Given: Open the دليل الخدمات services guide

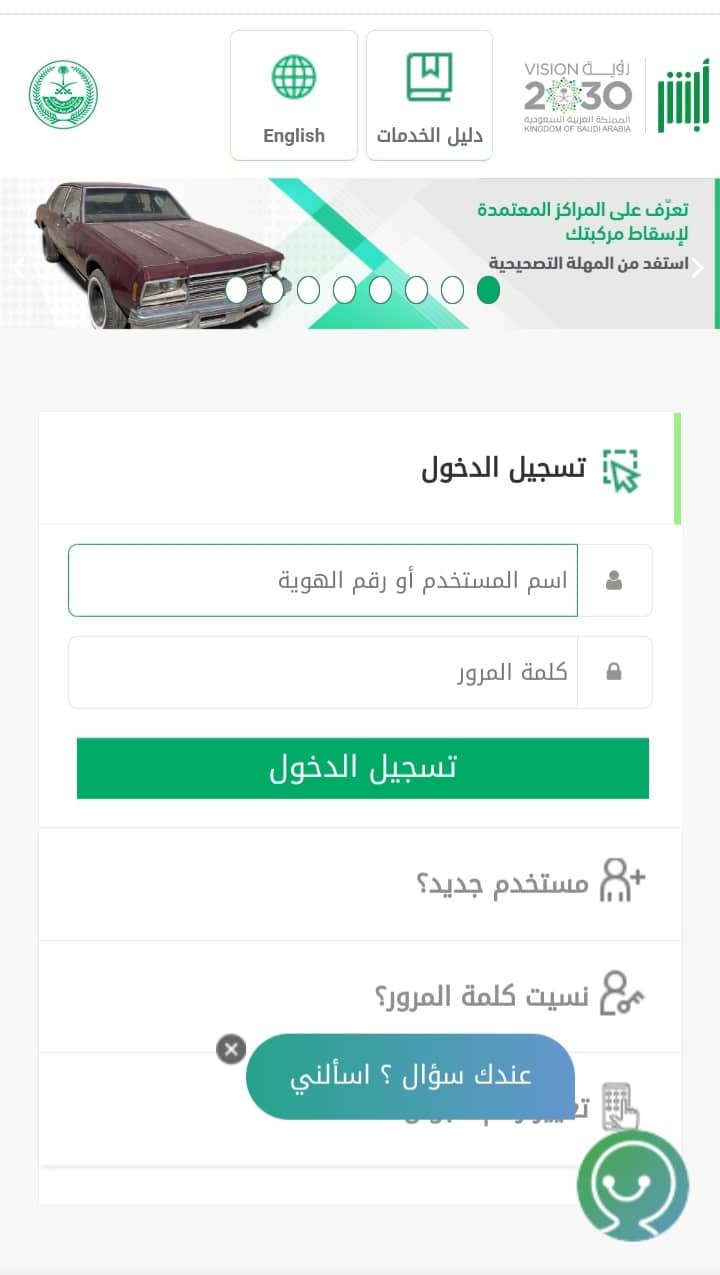Looking at the screenshot, I should (429, 95).
